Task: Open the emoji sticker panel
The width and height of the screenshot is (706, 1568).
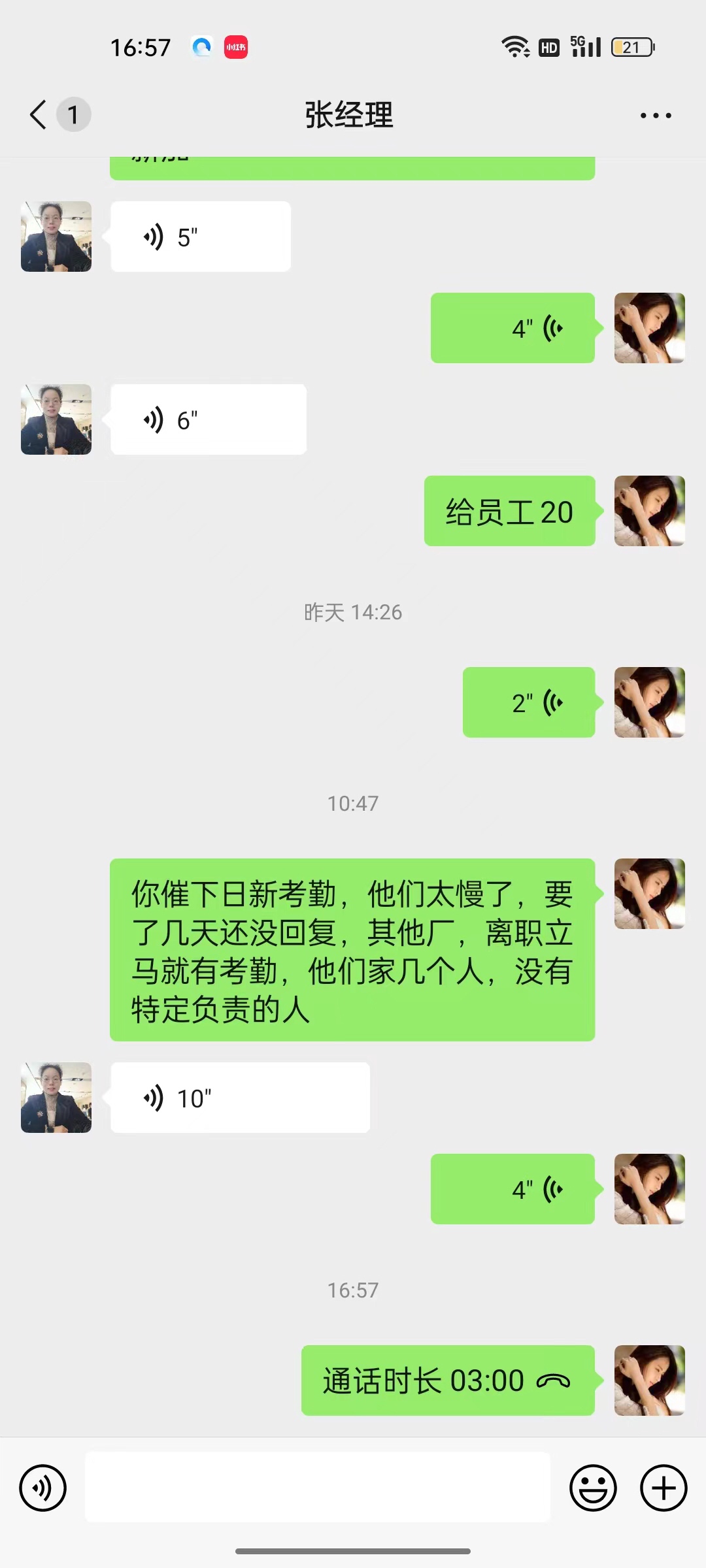Action: 593,1488
